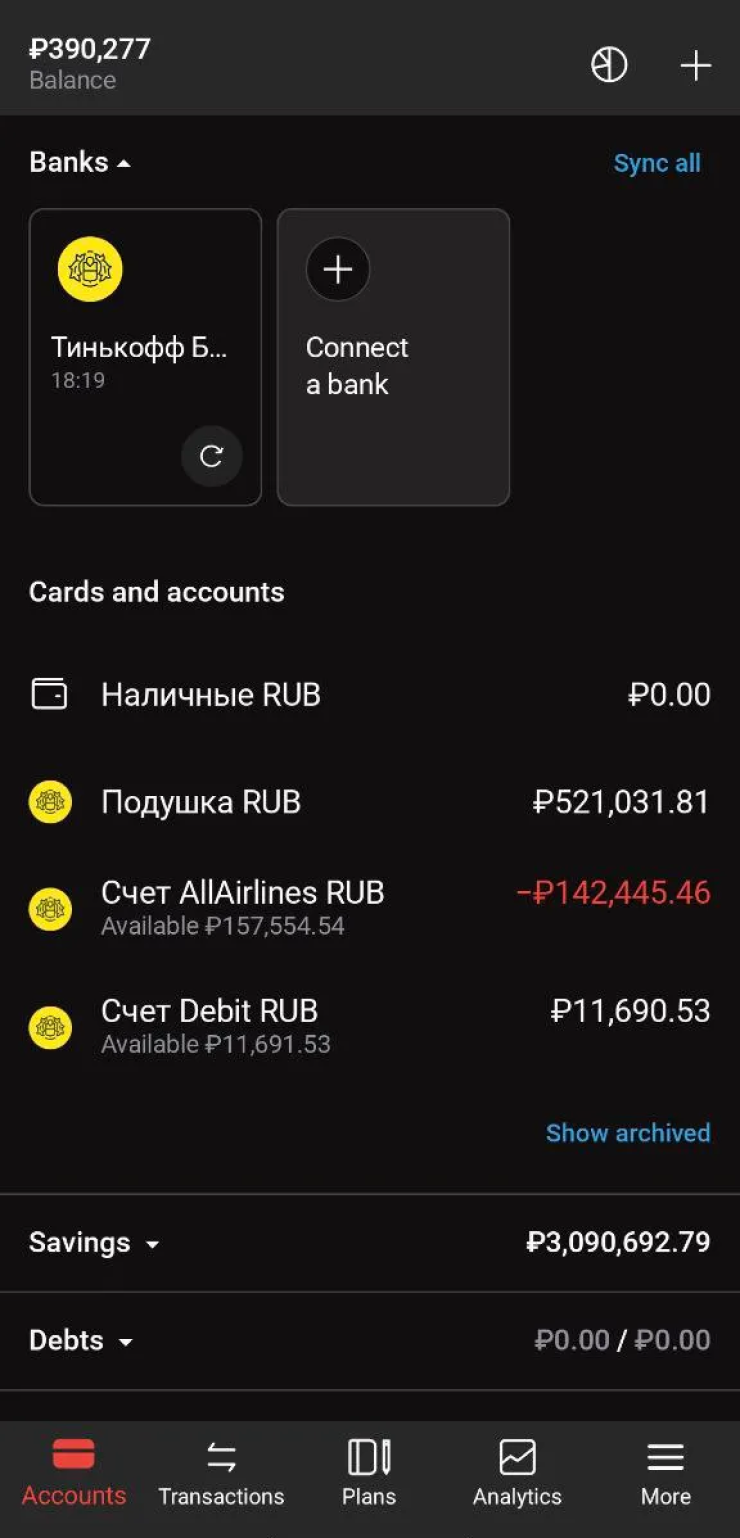Tap the plus icon in the header
This screenshot has width=740, height=1538.
pyautogui.click(x=695, y=66)
